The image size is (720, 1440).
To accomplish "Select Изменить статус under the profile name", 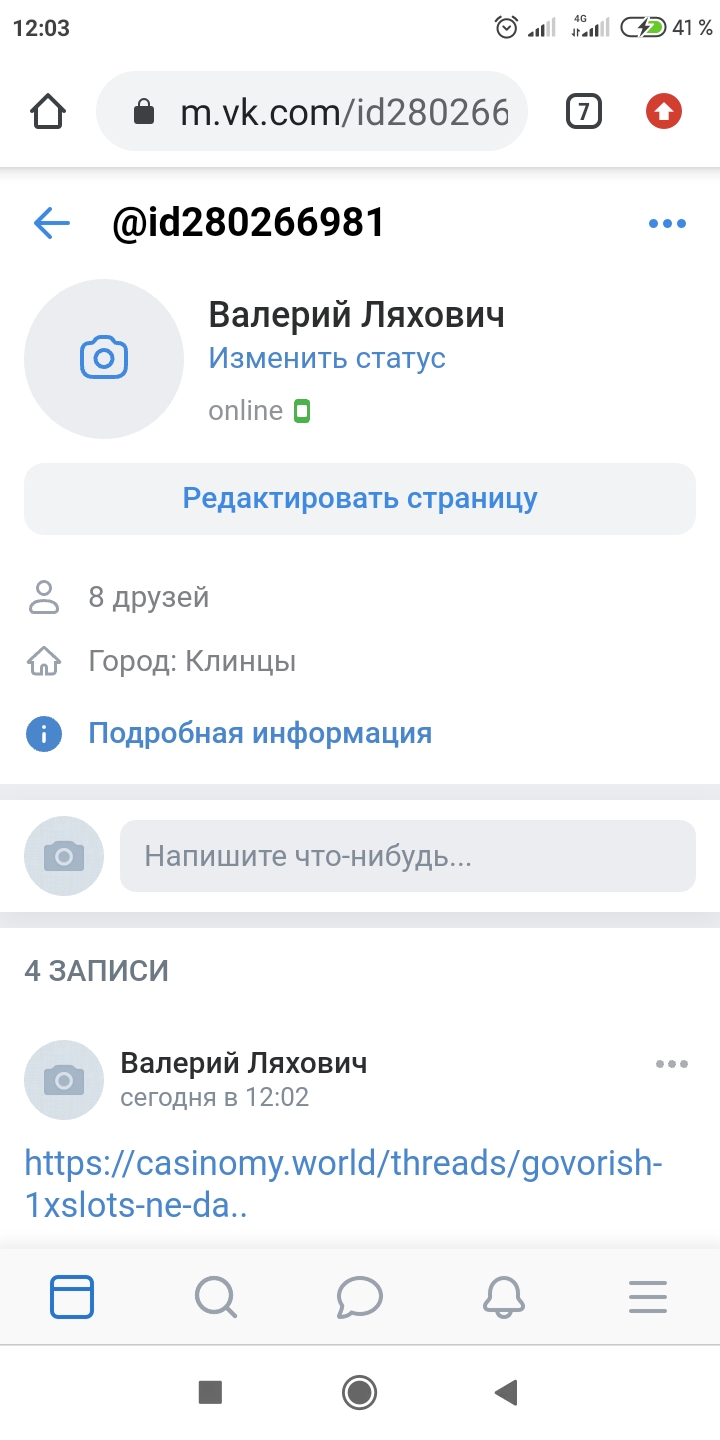I will 326,359.
